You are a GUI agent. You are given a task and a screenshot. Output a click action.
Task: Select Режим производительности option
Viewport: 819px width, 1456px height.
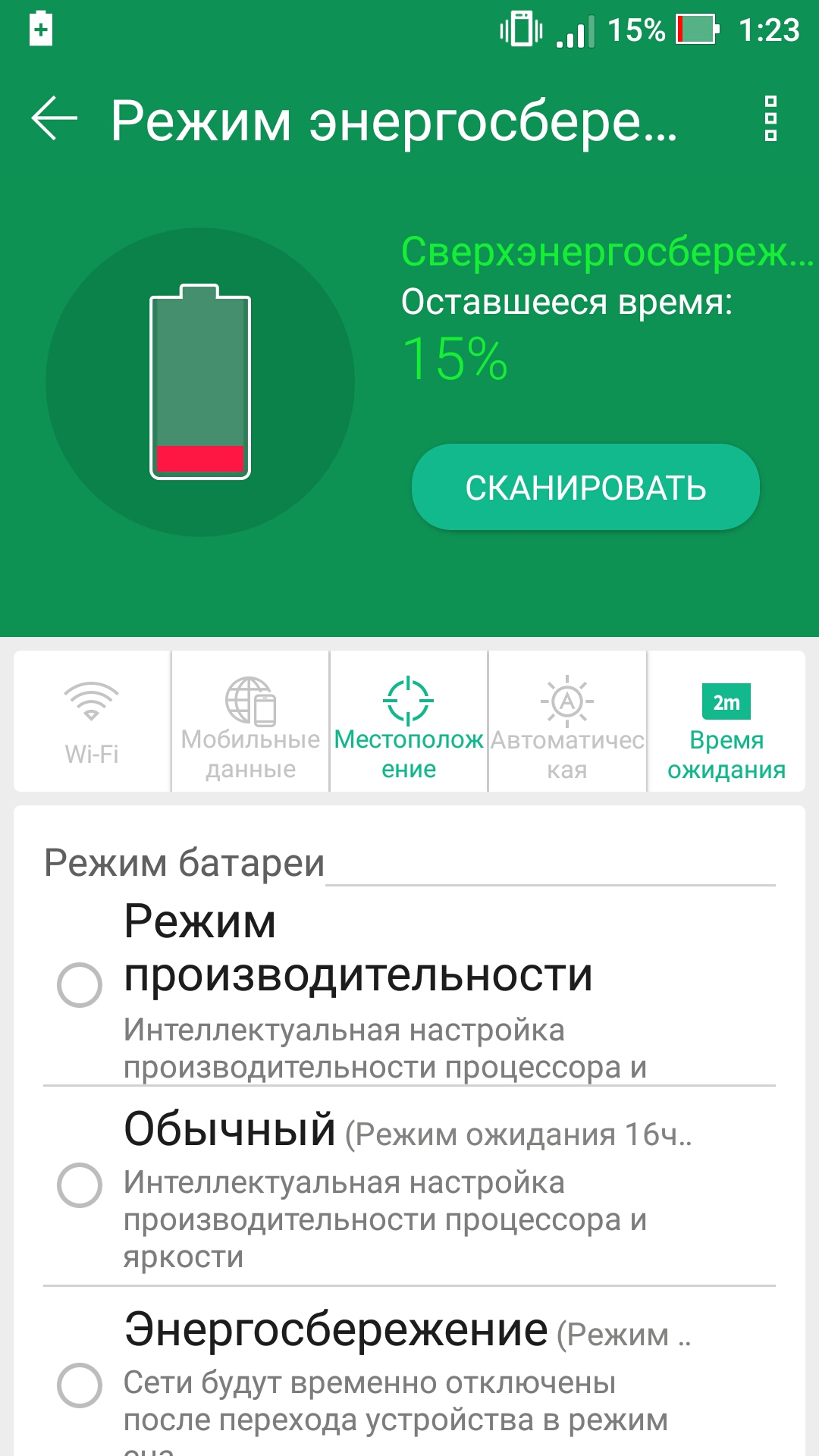409,986
